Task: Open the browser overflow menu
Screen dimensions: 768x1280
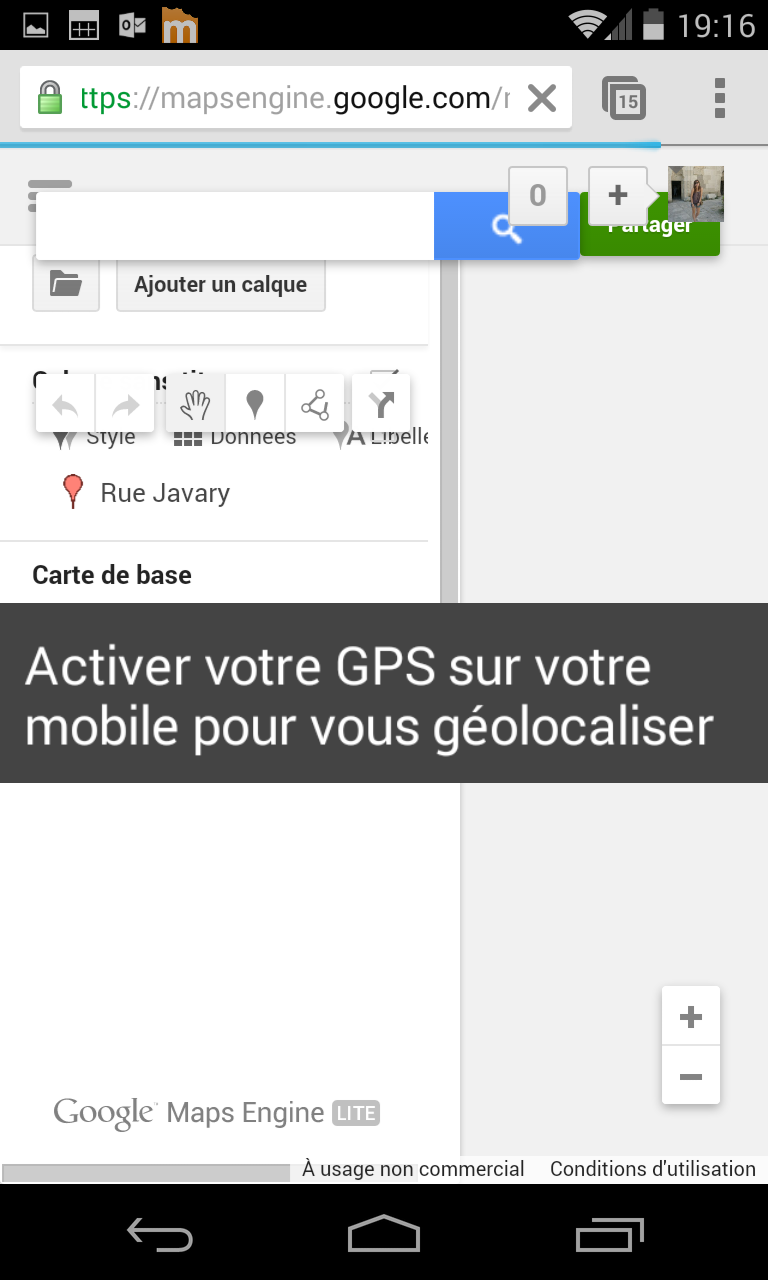Action: click(x=719, y=98)
